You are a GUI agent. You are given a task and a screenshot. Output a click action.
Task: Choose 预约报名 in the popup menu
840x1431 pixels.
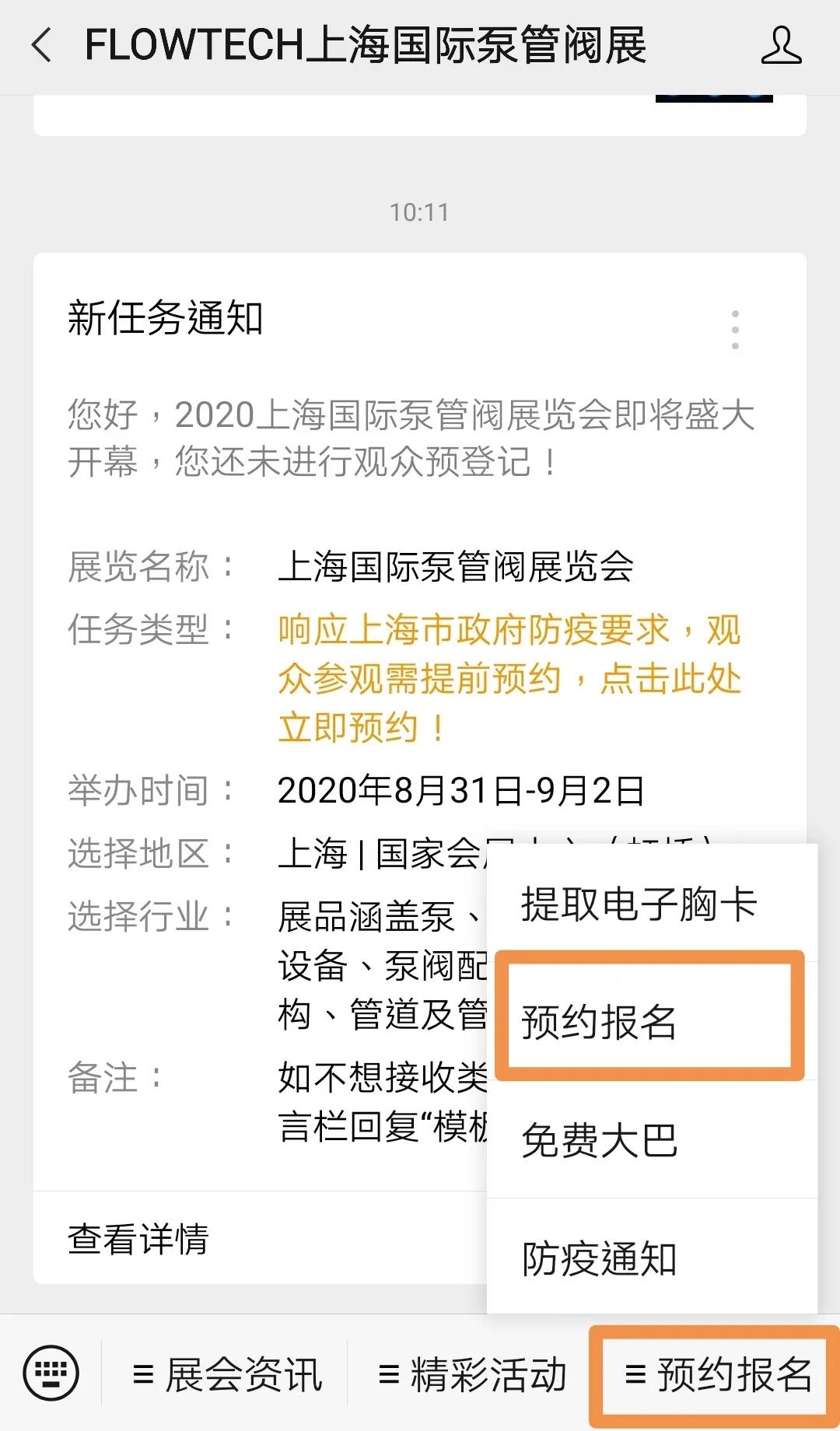(599, 1022)
